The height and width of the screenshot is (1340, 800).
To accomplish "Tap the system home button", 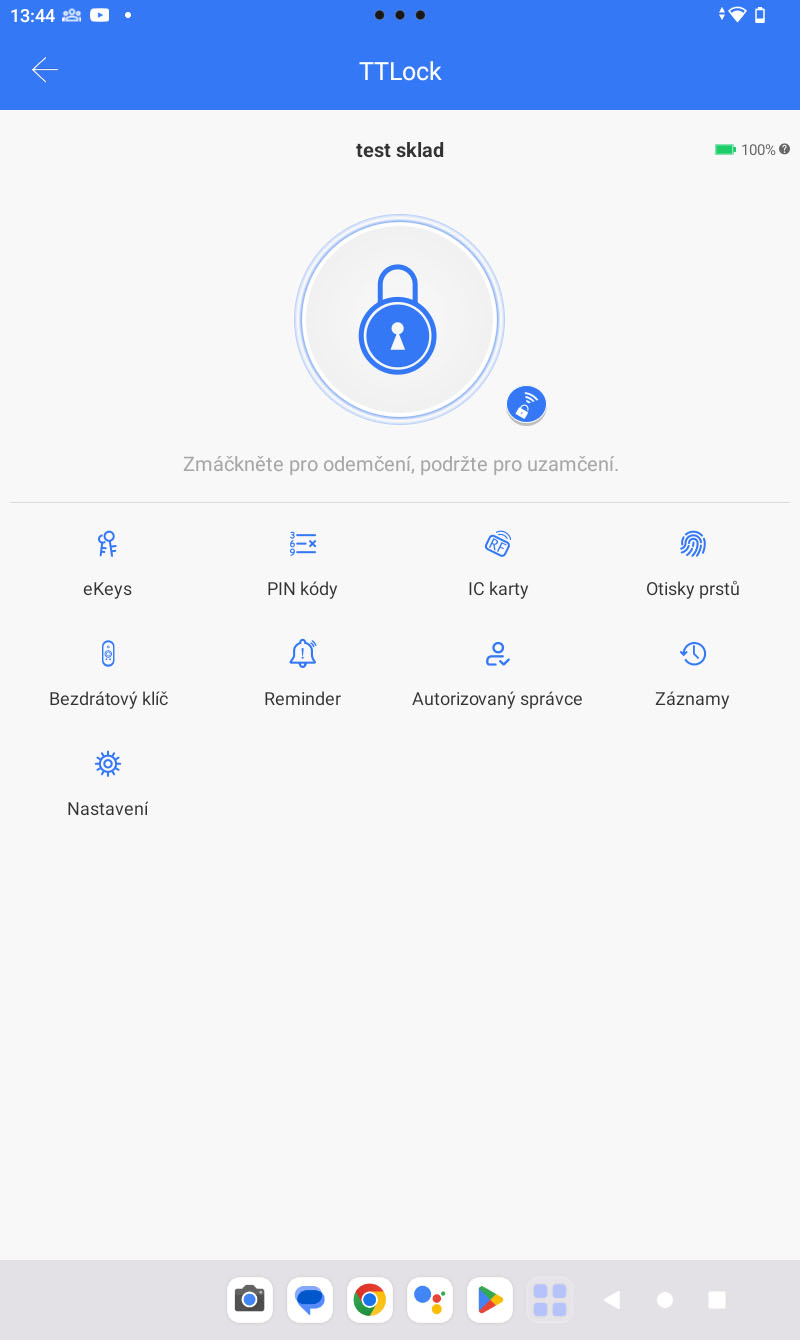I will click(x=665, y=1300).
